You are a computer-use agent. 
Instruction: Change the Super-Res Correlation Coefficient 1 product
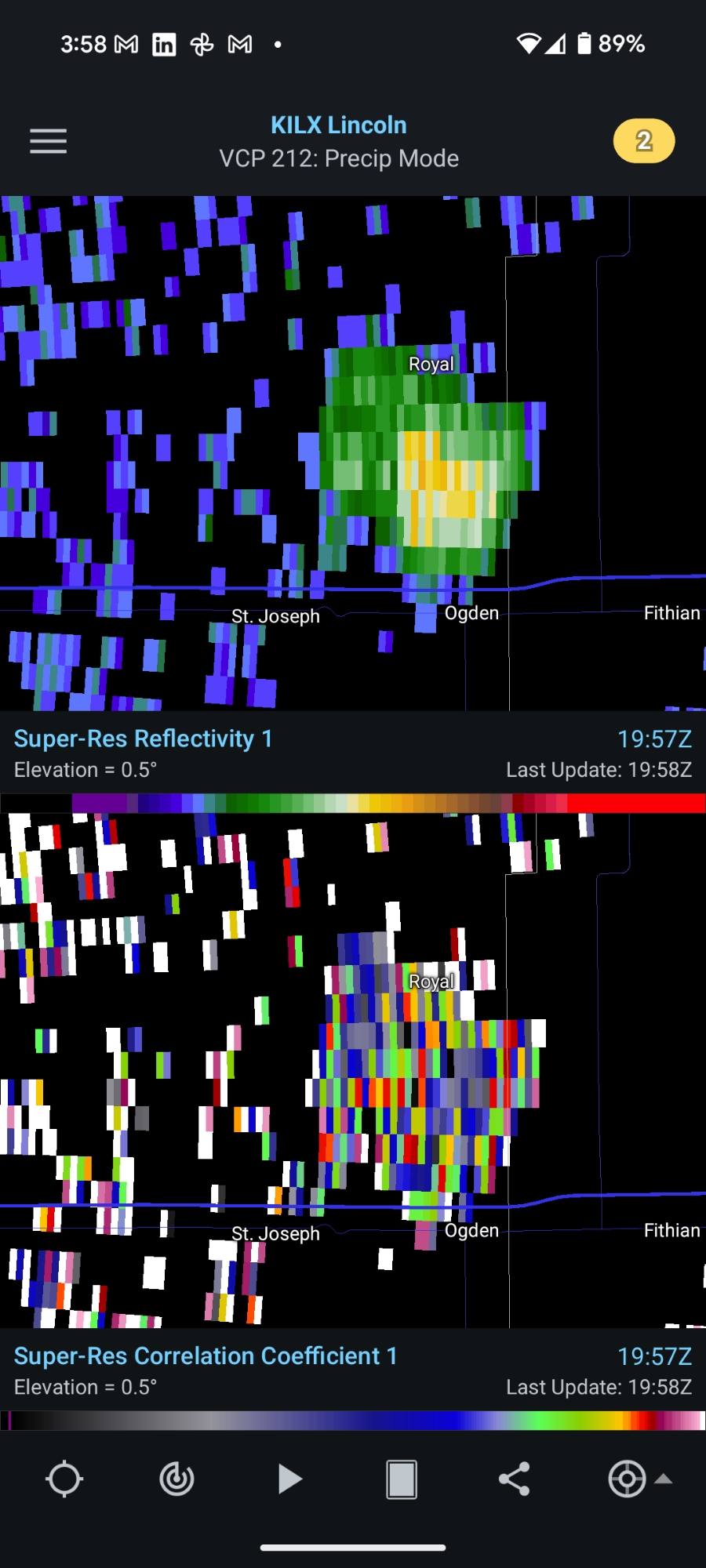point(206,1356)
